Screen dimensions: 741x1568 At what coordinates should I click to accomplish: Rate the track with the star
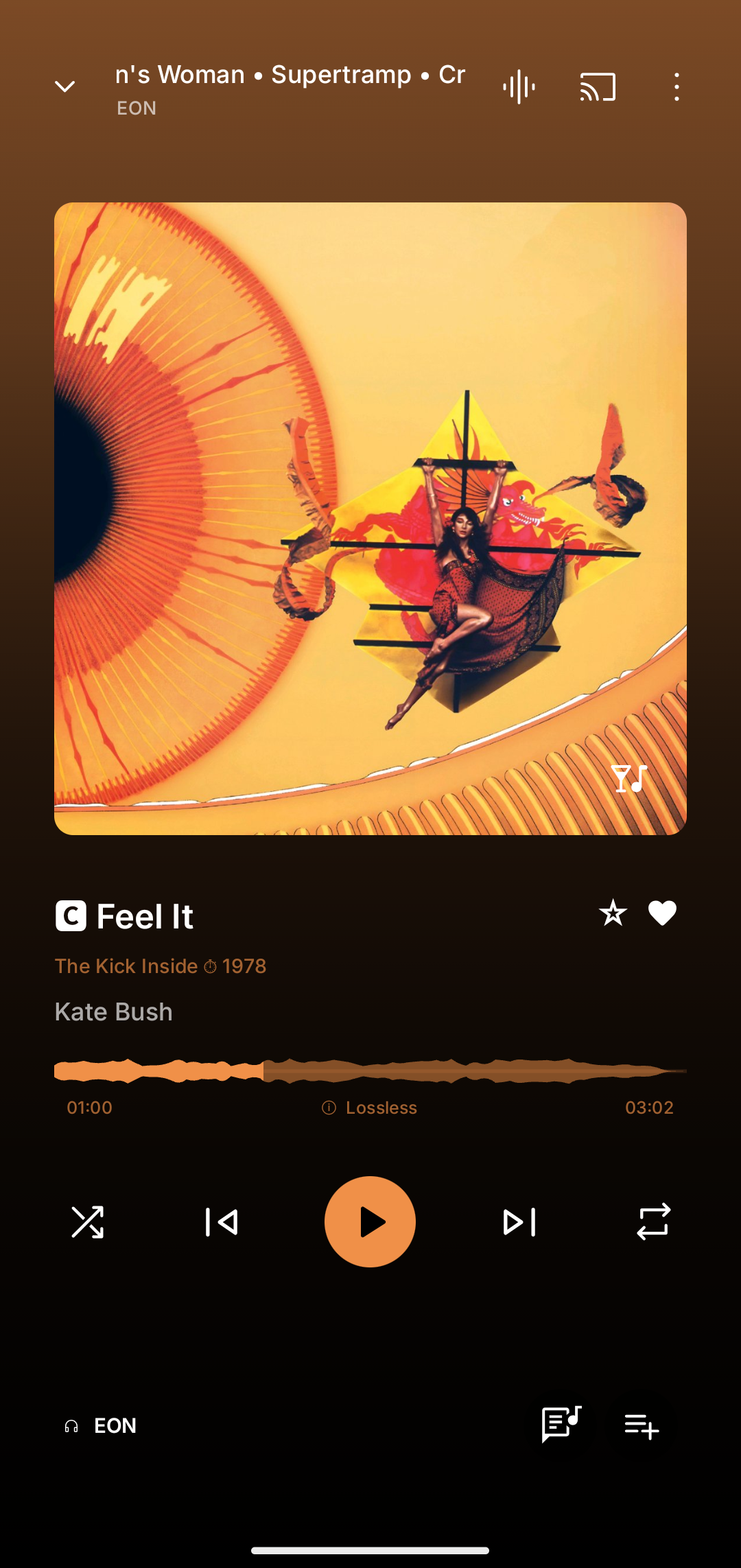coord(613,913)
